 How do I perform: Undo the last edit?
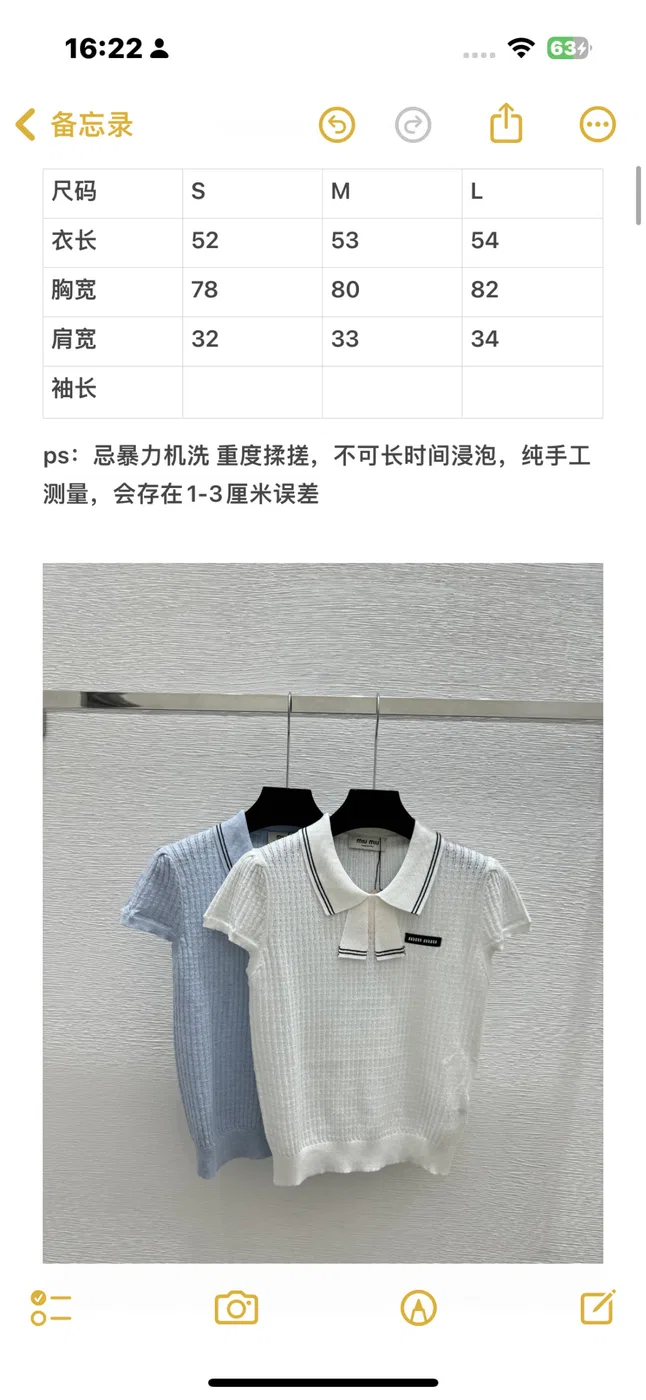point(338,125)
